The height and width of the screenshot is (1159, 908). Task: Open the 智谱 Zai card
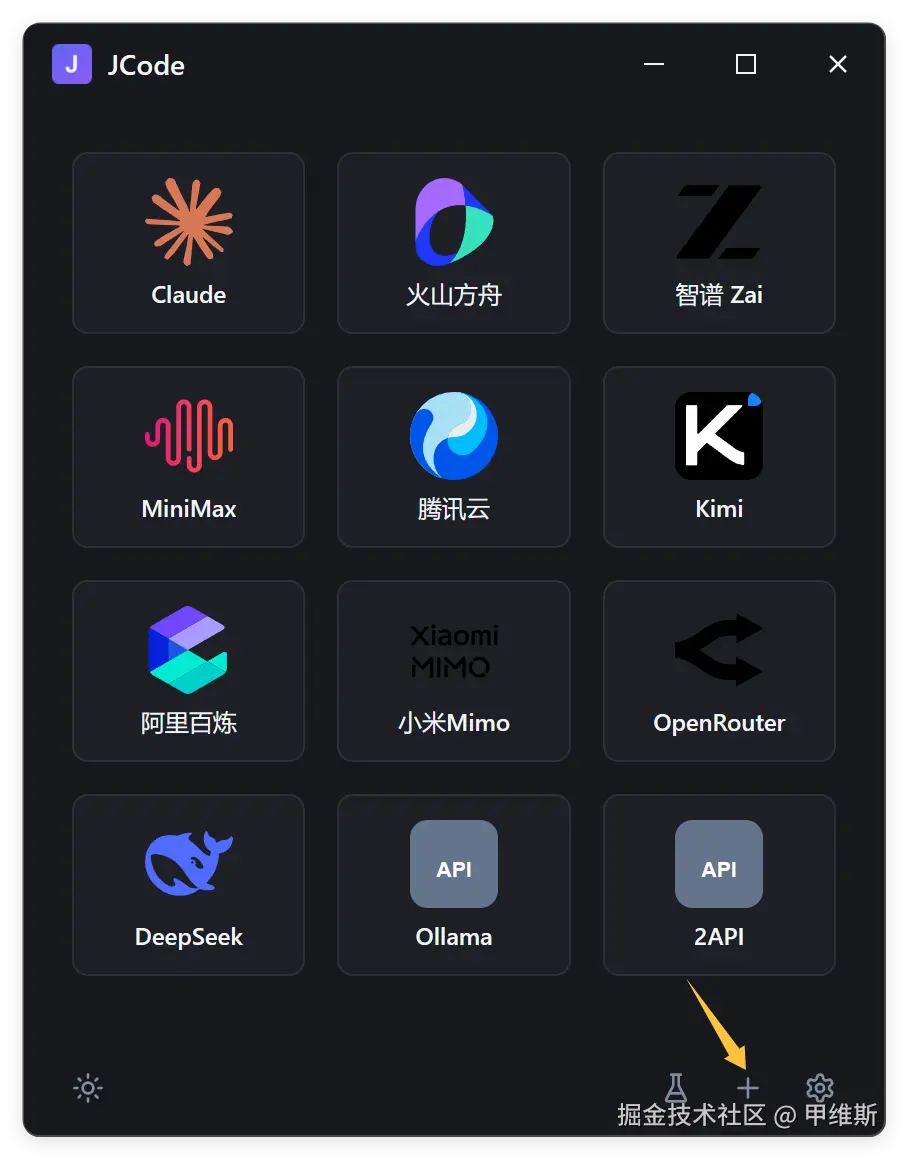[719, 243]
